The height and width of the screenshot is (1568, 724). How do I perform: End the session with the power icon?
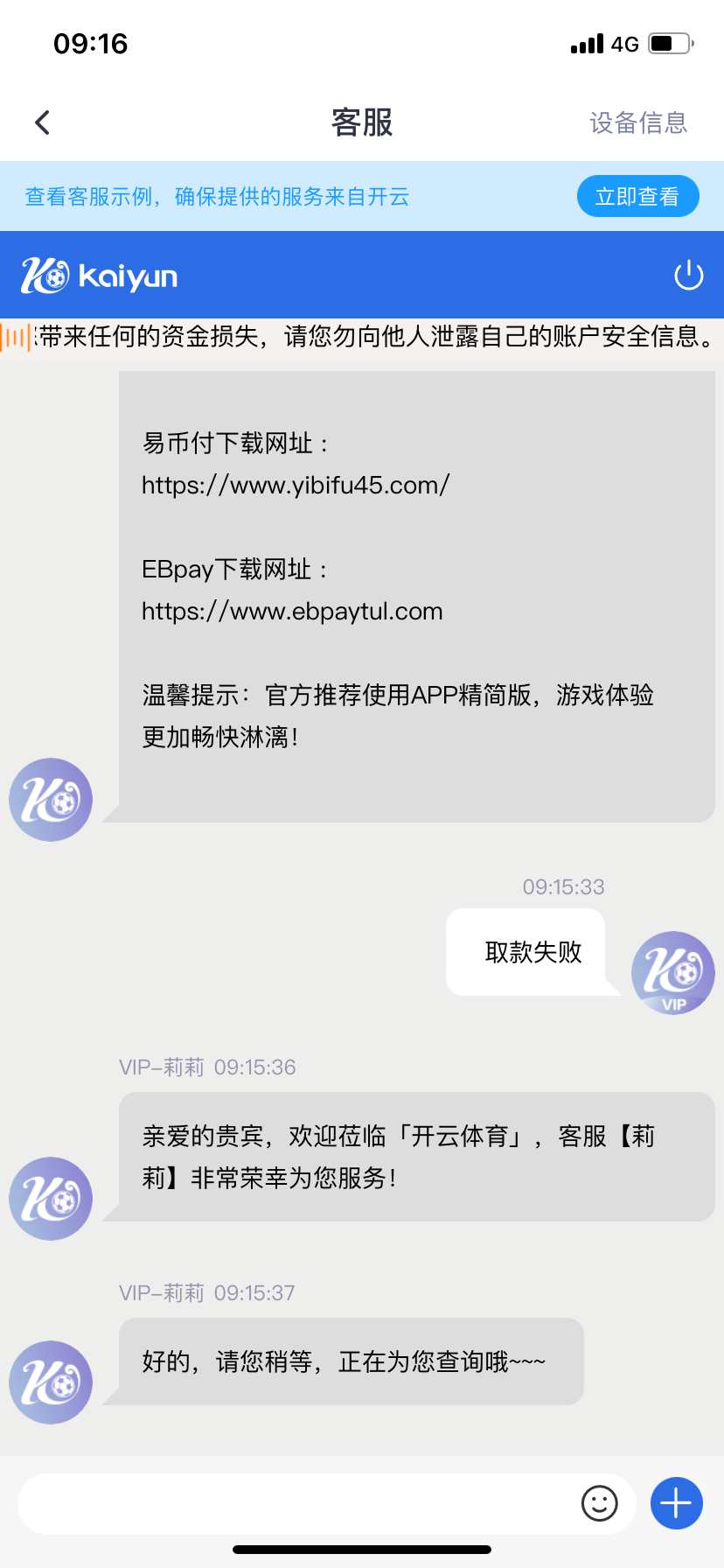coord(688,276)
